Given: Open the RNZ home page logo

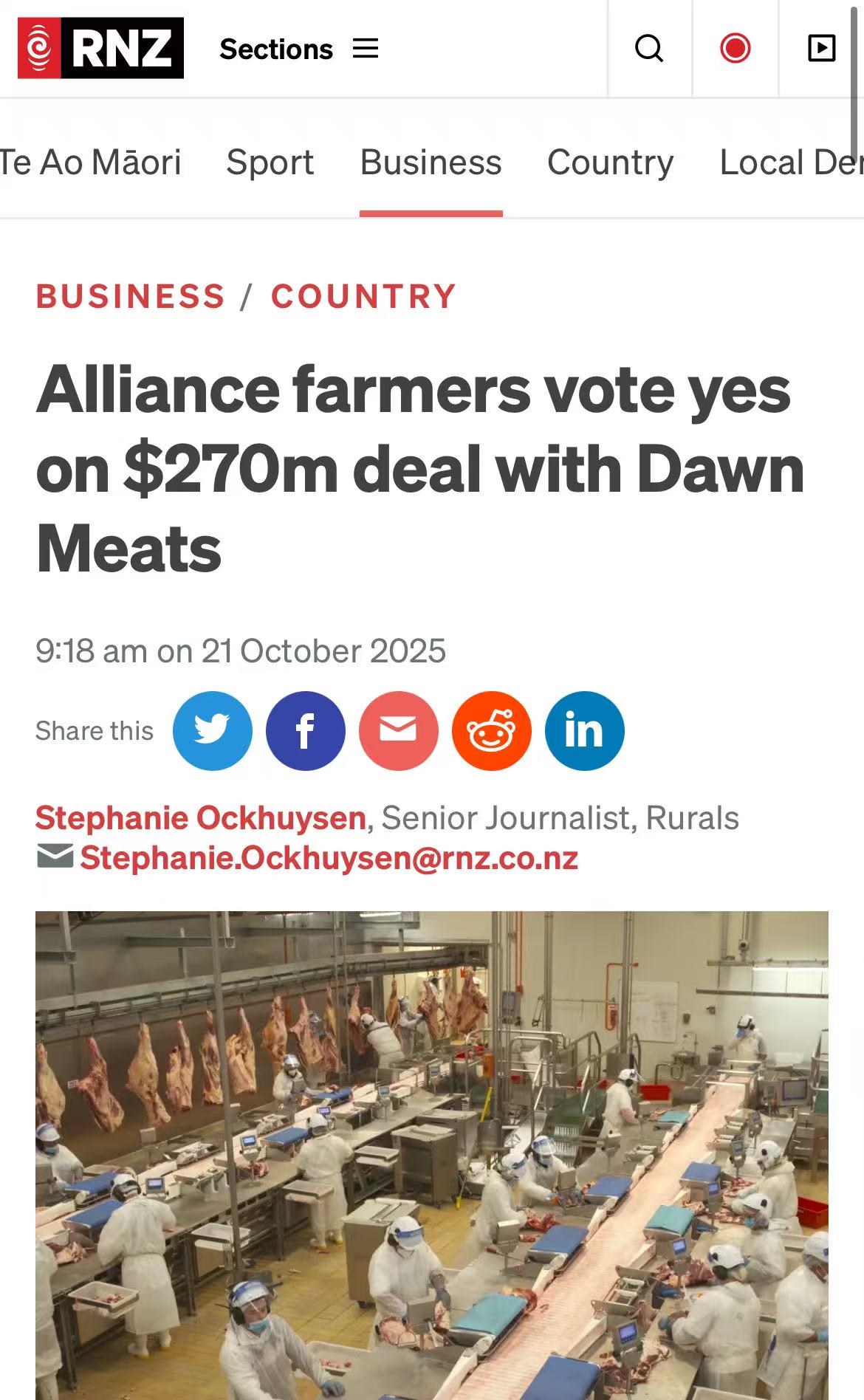Looking at the screenshot, I should [100, 48].
